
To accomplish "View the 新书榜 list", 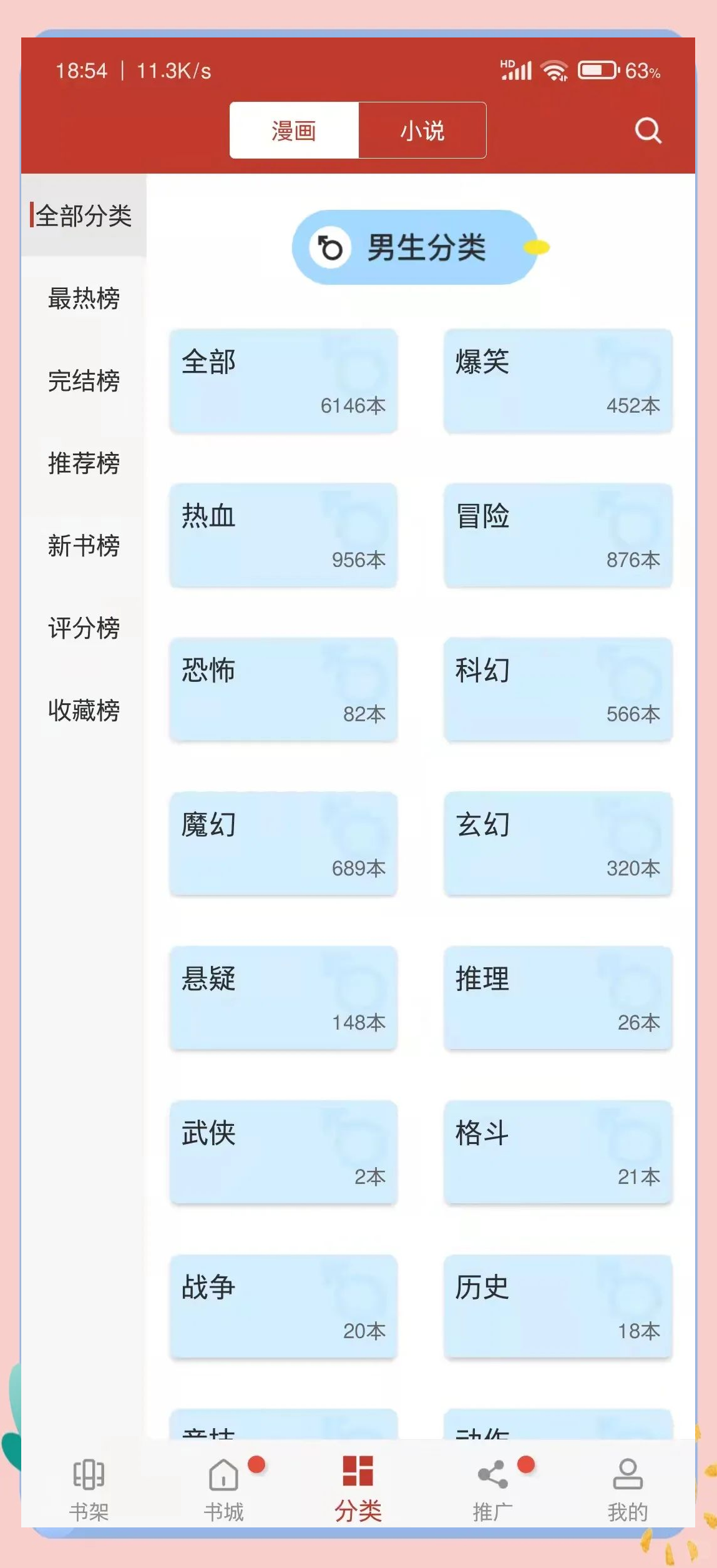I will pyautogui.click(x=84, y=545).
